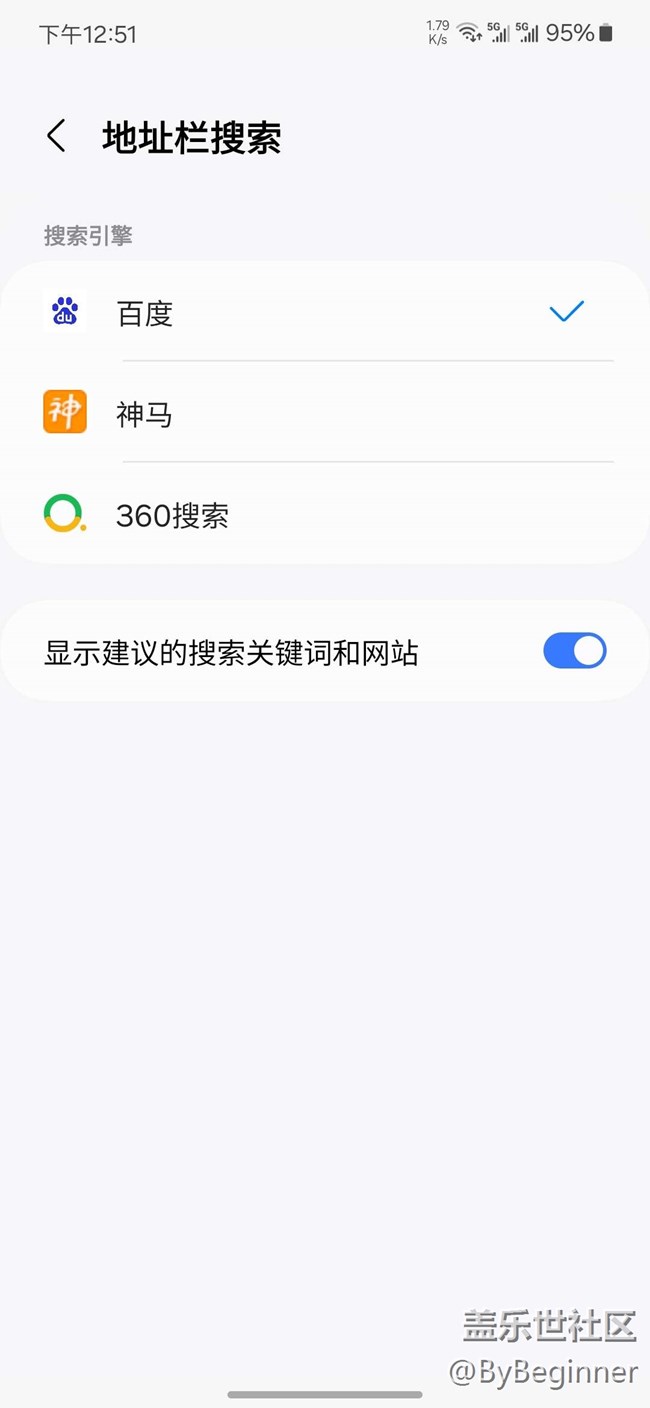Go back from 地址栏搜索
This screenshot has width=650, height=1408.
click(x=57, y=136)
